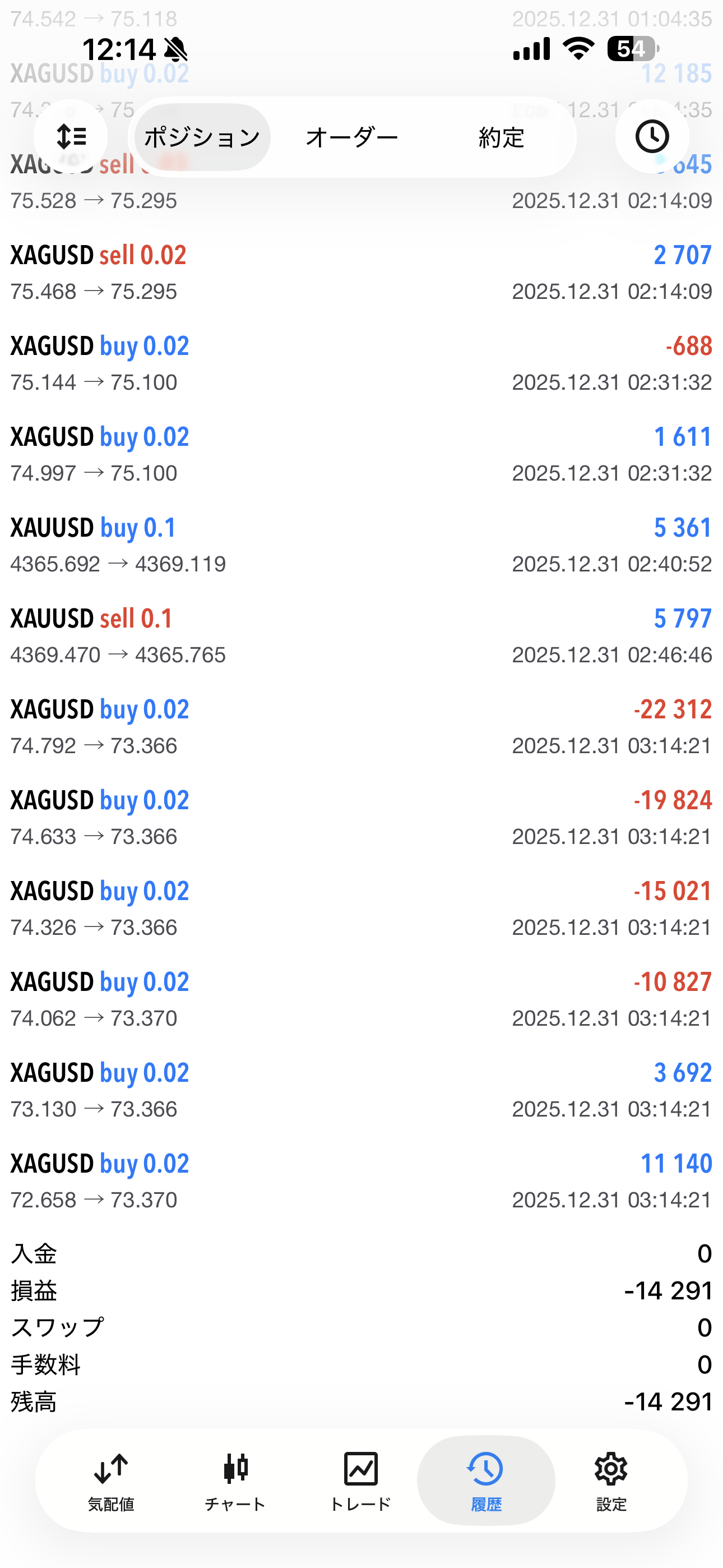The height and width of the screenshot is (1568, 723).
Task: Open the チャート tab
Action: [235, 1480]
